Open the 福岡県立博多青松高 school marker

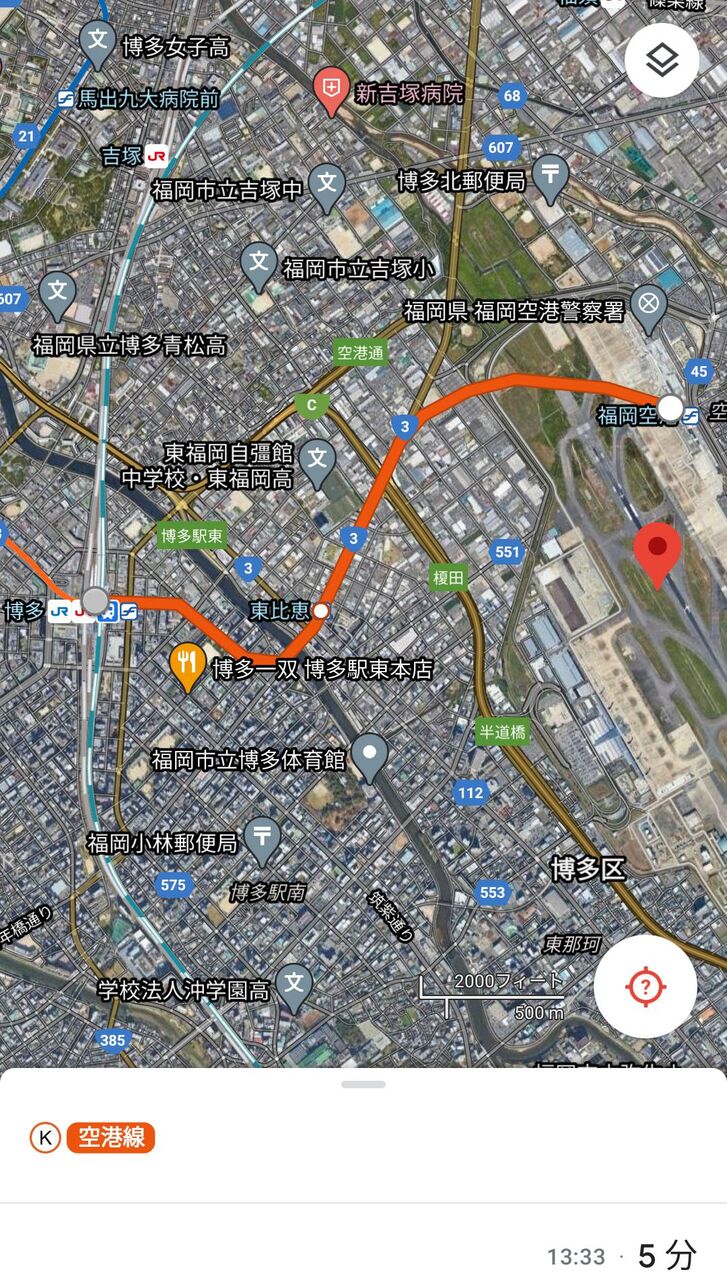coord(58,294)
